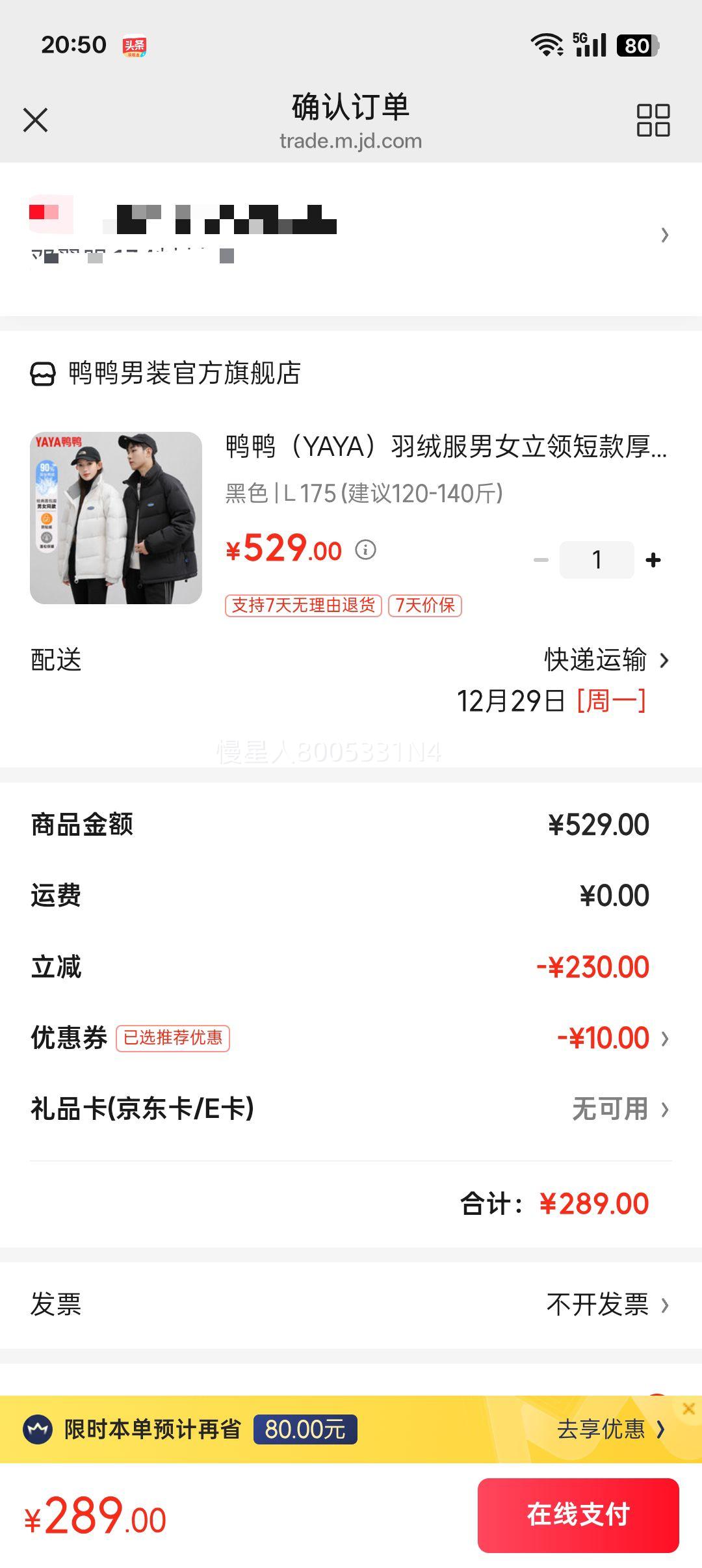Tap the 7天价保 guarantee tag
This screenshot has height=1568, width=702.
tap(424, 605)
